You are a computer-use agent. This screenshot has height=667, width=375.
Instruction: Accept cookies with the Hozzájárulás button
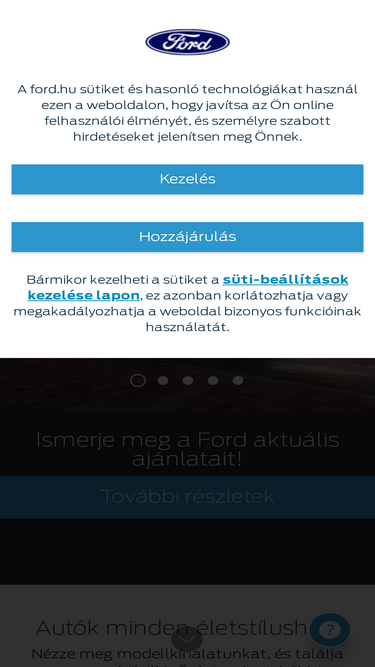pos(187,237)
